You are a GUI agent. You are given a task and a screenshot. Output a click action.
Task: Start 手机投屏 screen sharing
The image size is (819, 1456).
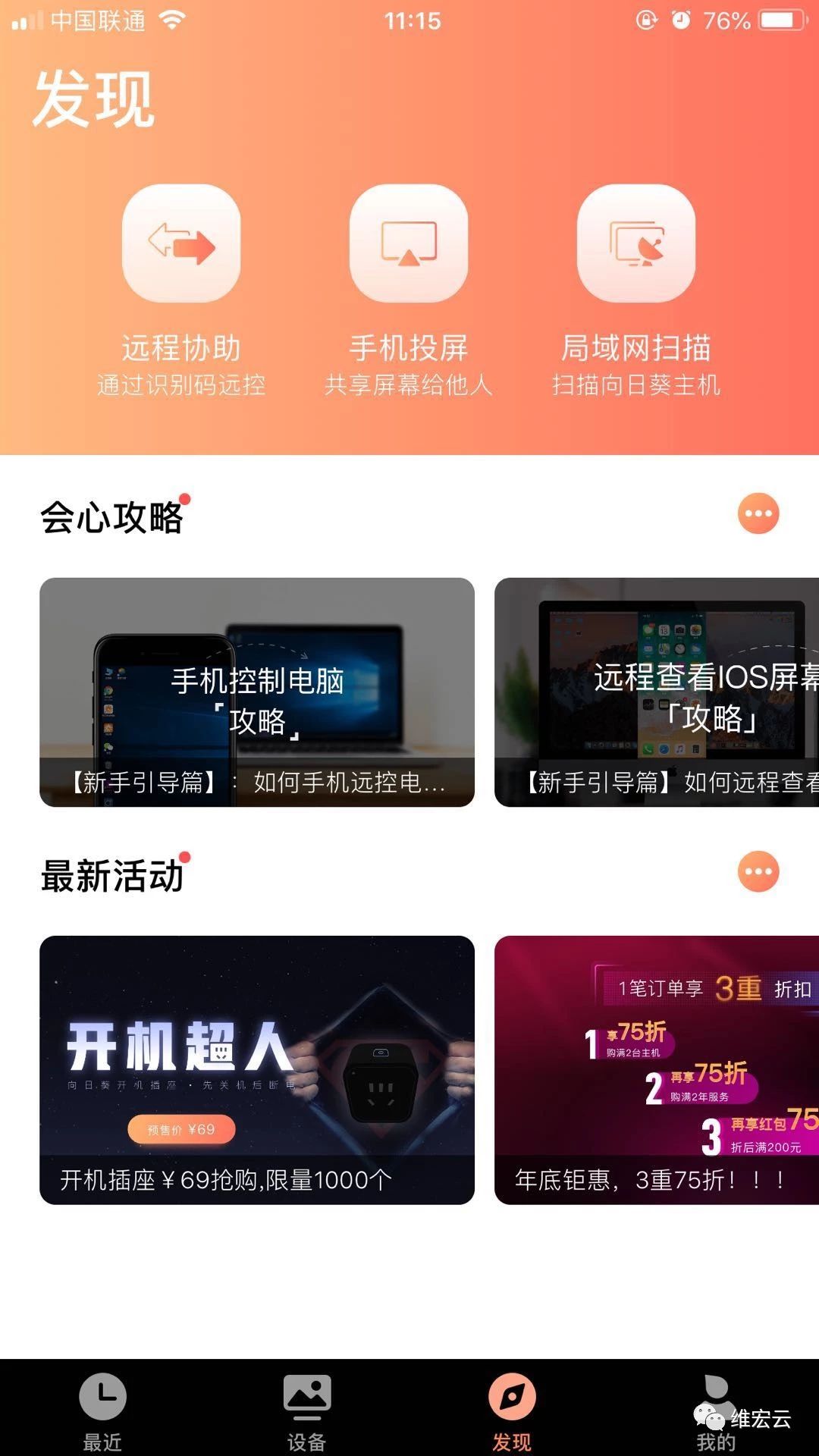(409, 243)
